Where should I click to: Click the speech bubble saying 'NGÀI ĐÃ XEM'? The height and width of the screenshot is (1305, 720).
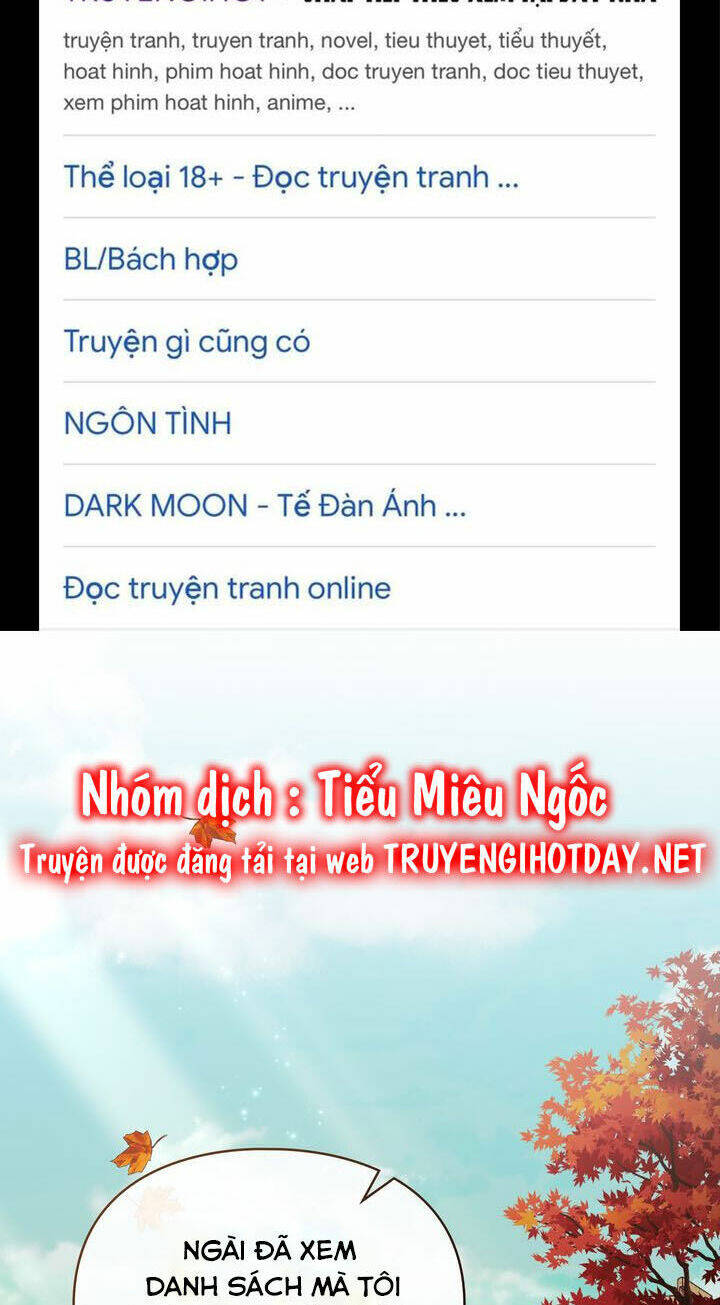point(270,1250)
